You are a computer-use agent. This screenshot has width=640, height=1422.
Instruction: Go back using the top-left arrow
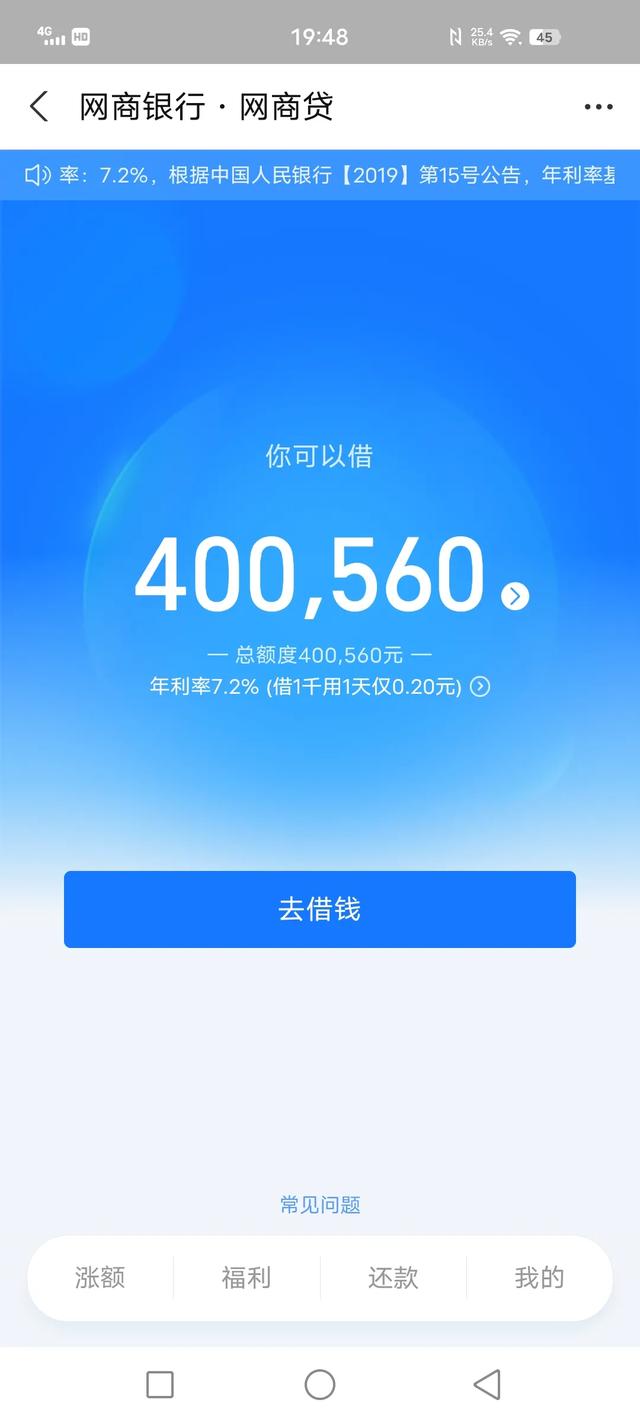point(39,107)
